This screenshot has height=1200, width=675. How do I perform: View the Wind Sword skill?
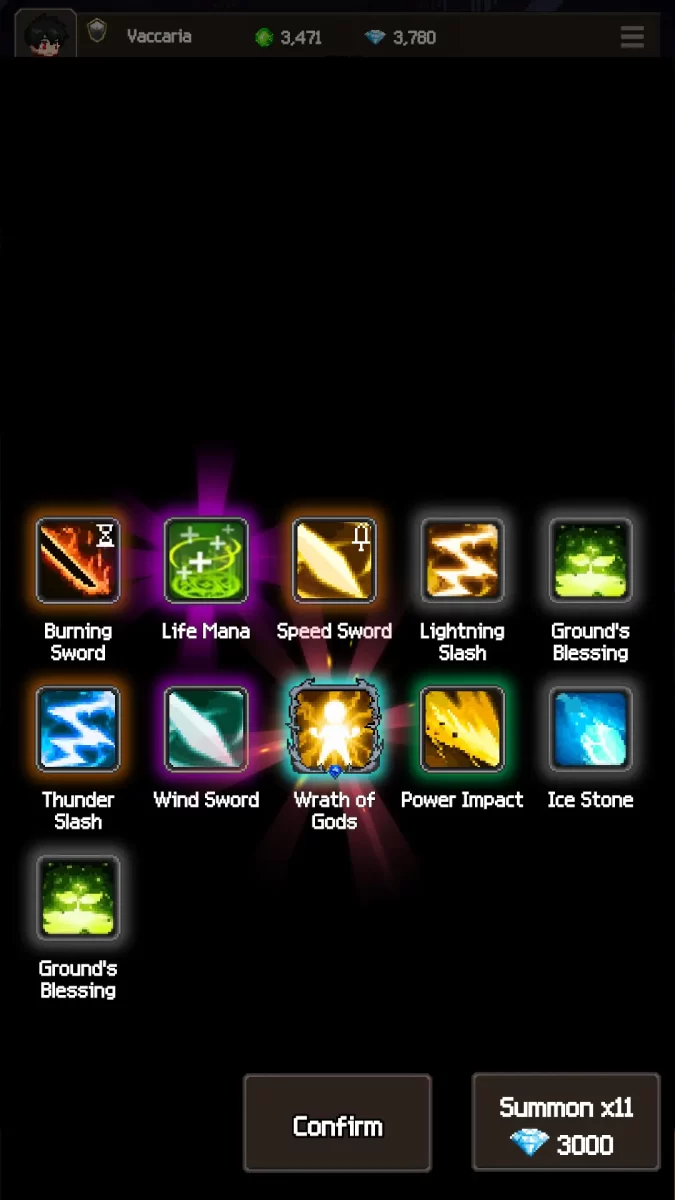pos(206,729)
